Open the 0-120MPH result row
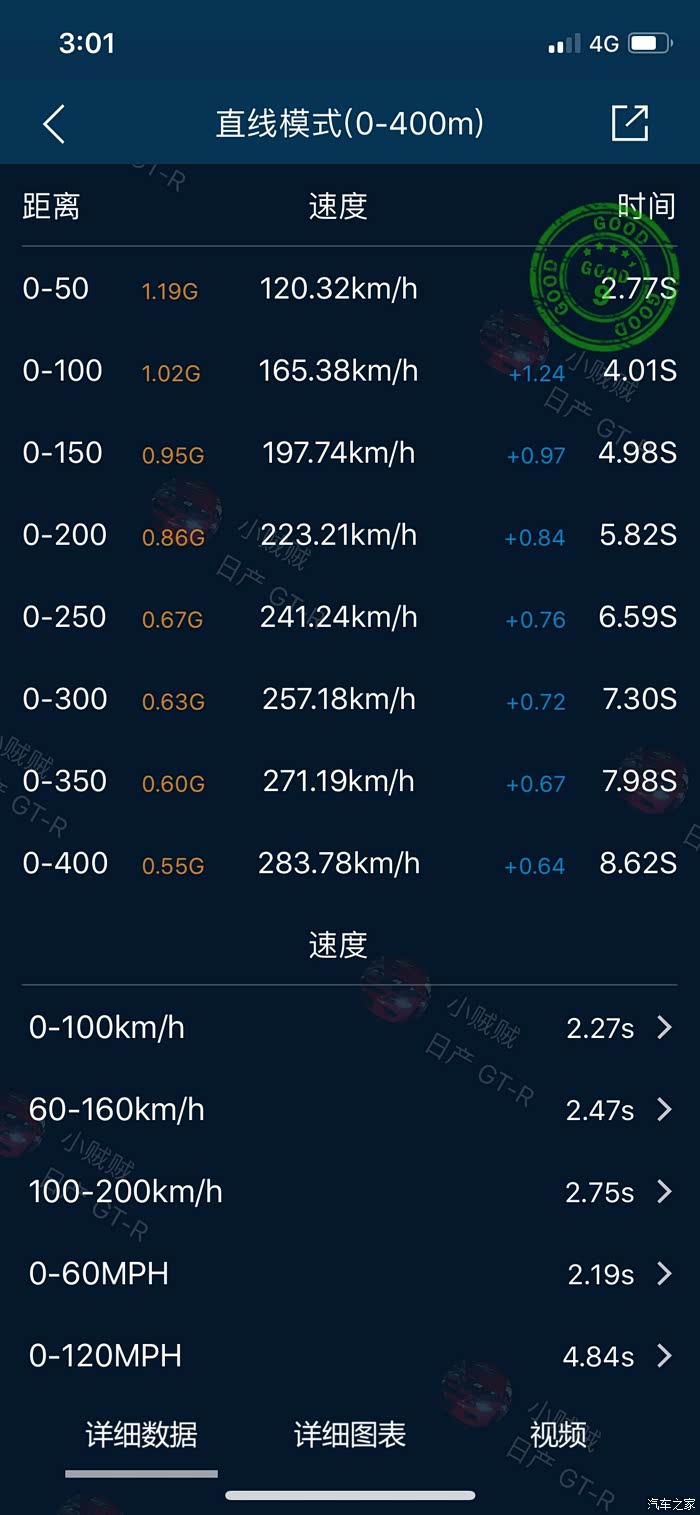Screen dimensions: 700x1515 pyautogui.click(x=350, y=1355)
